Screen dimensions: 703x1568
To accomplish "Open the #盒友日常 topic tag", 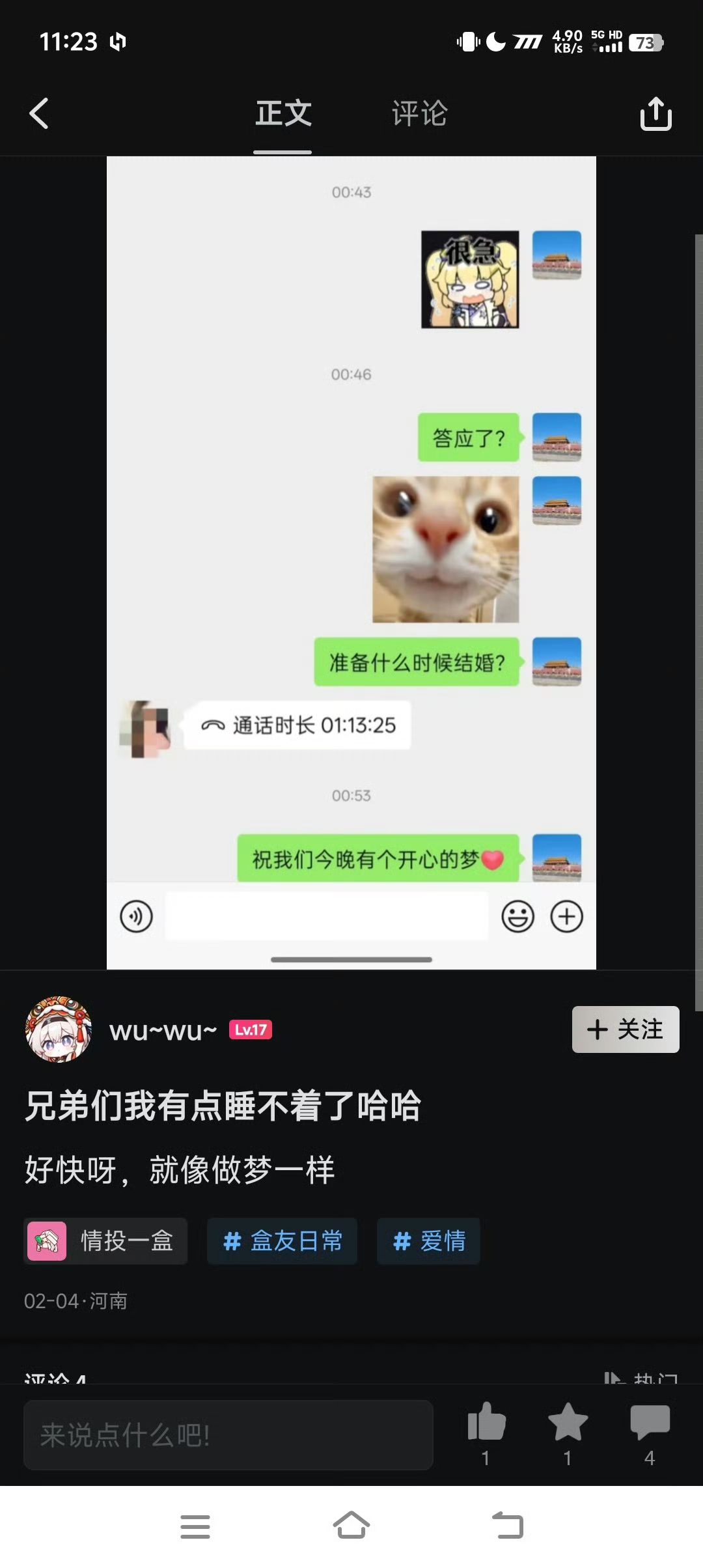I will click(282, 1241).
